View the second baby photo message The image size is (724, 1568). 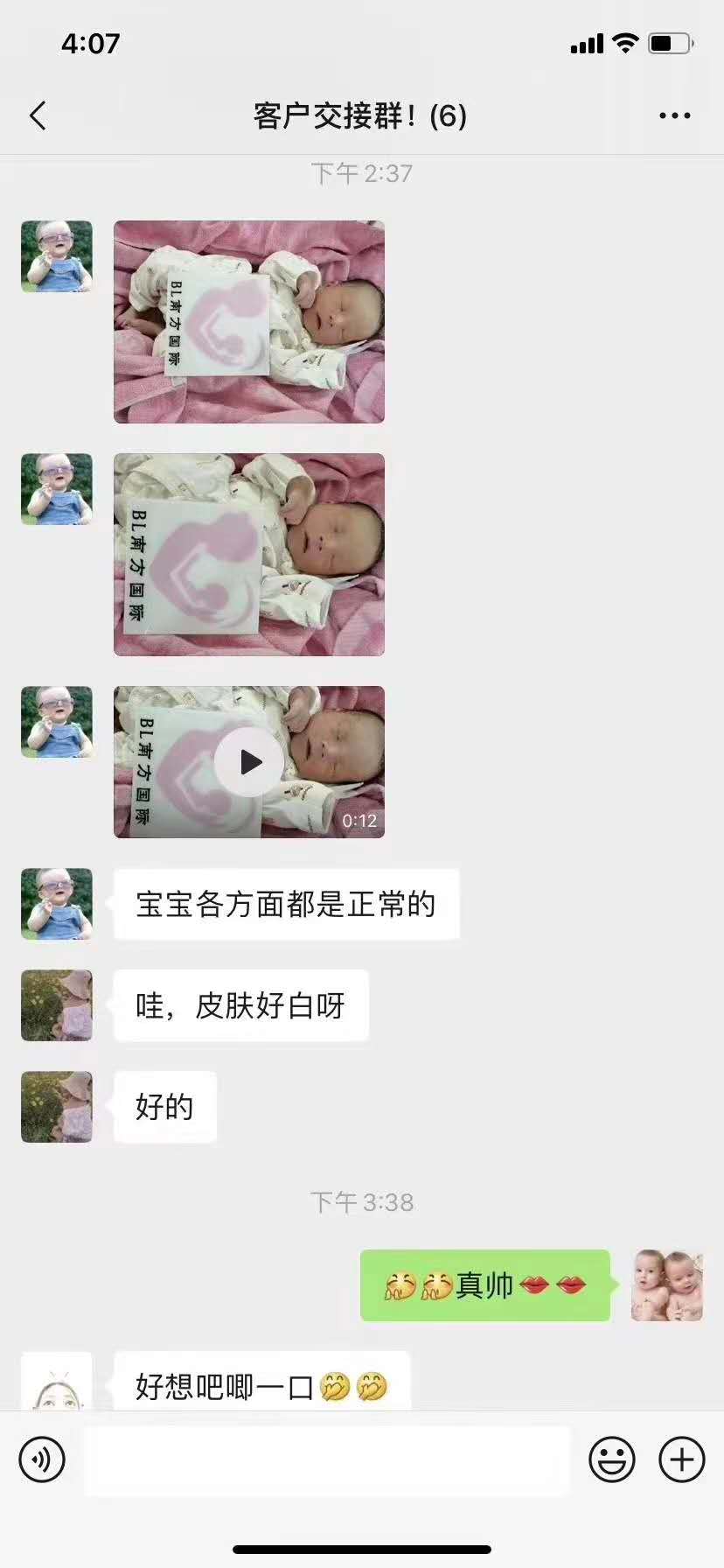coord(249,555)
